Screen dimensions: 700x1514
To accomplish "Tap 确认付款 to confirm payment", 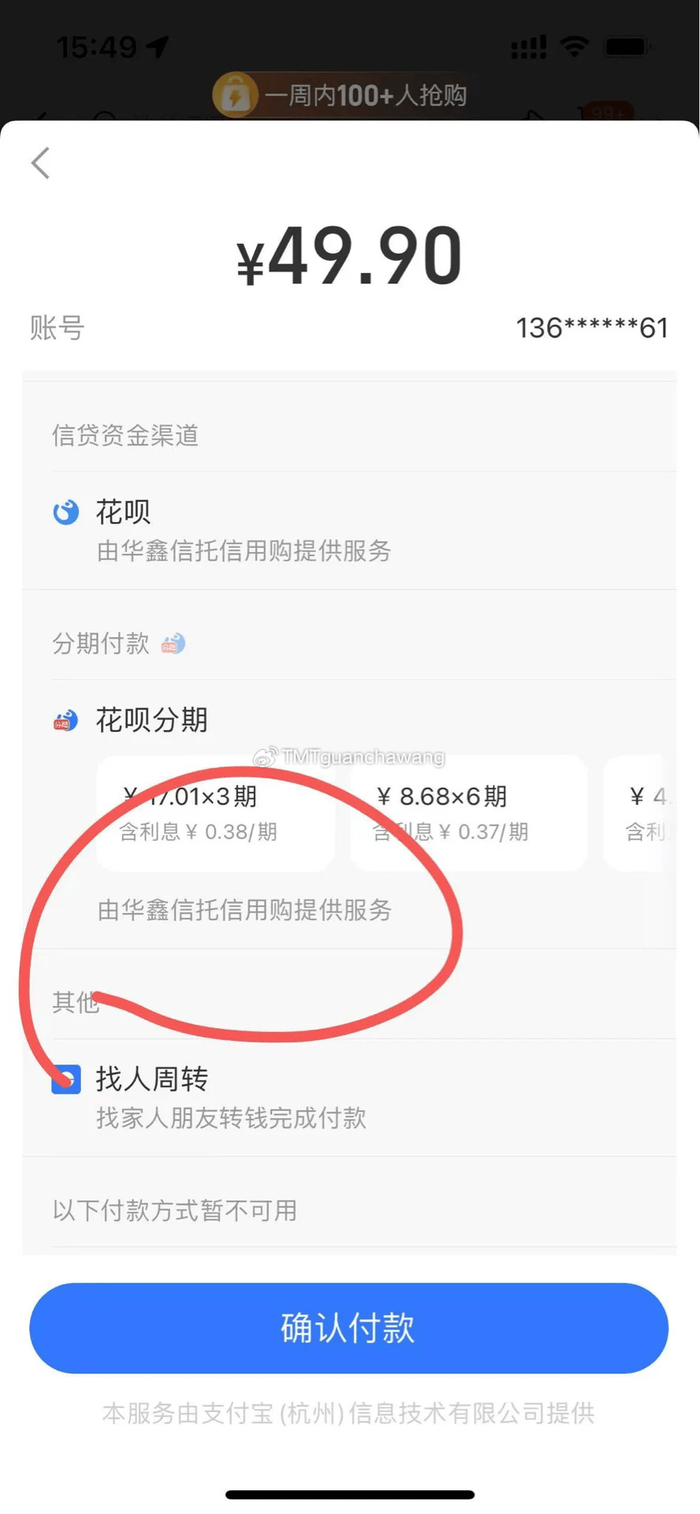I will click(348, 1328).
